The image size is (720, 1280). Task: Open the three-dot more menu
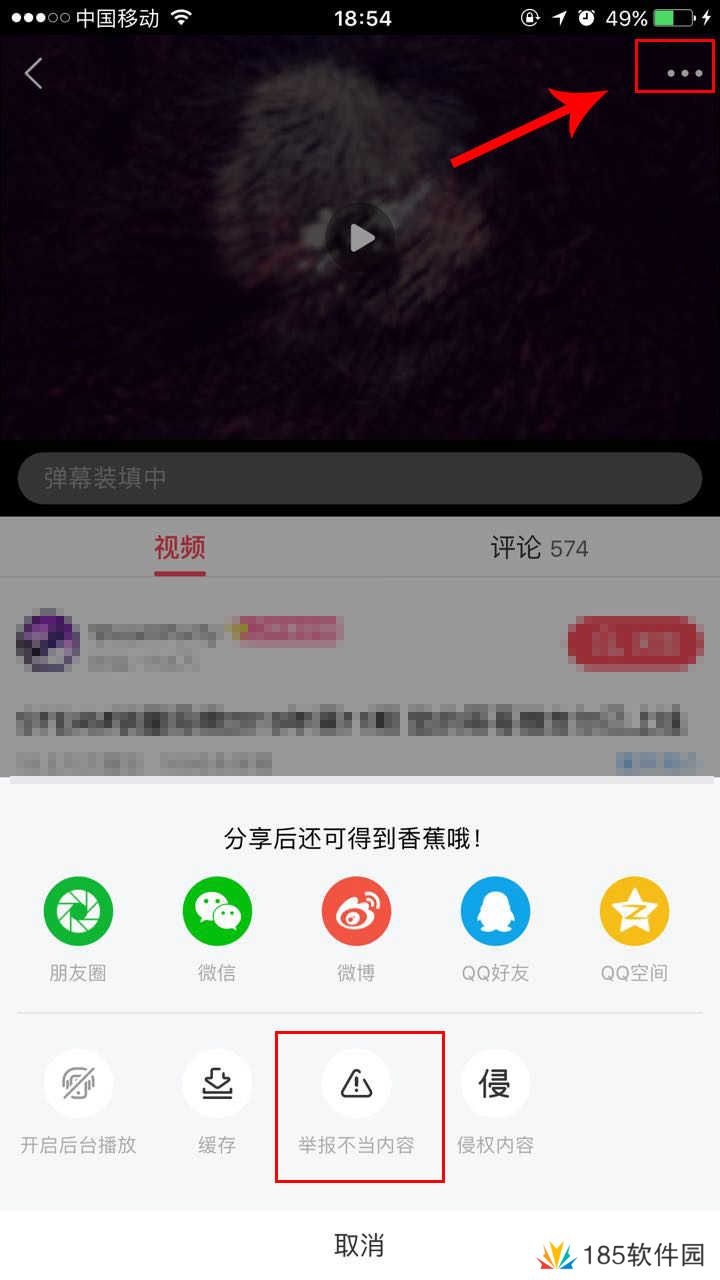684,73
